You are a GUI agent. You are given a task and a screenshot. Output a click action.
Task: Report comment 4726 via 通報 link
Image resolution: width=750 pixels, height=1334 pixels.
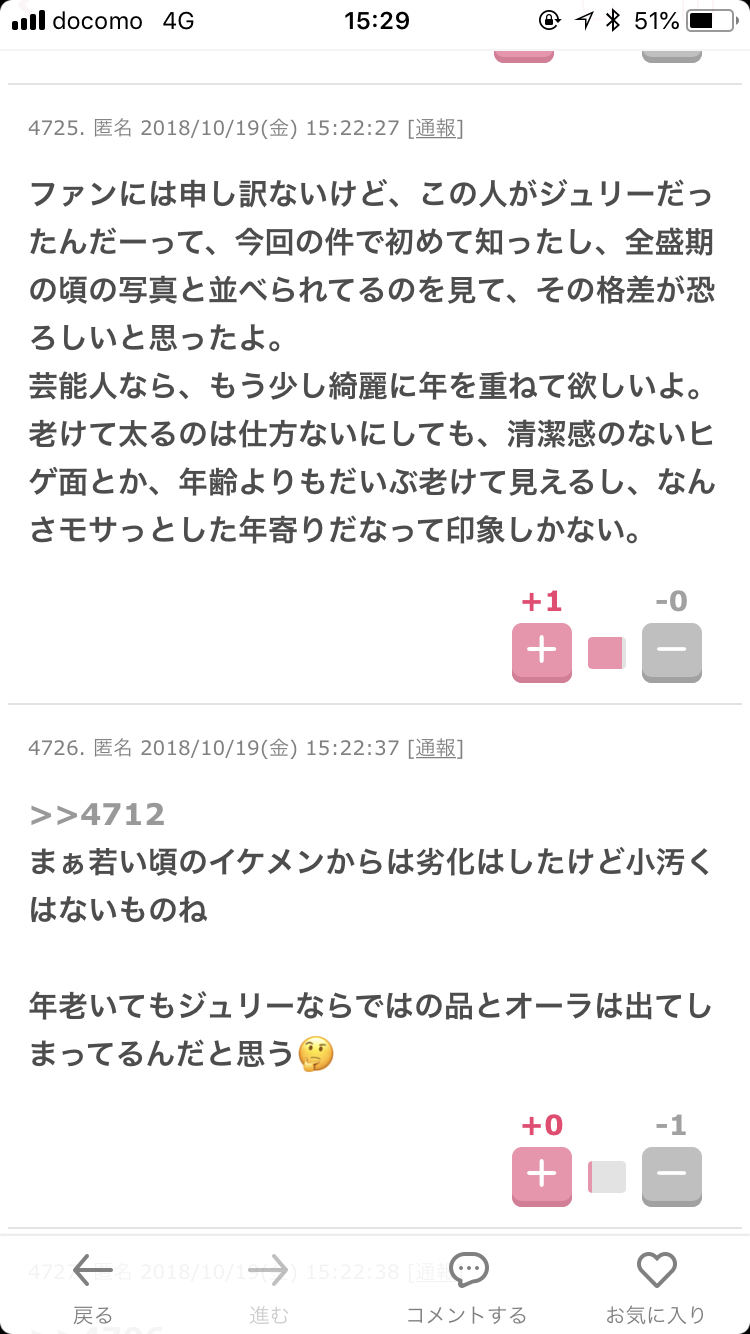point(435,748)
